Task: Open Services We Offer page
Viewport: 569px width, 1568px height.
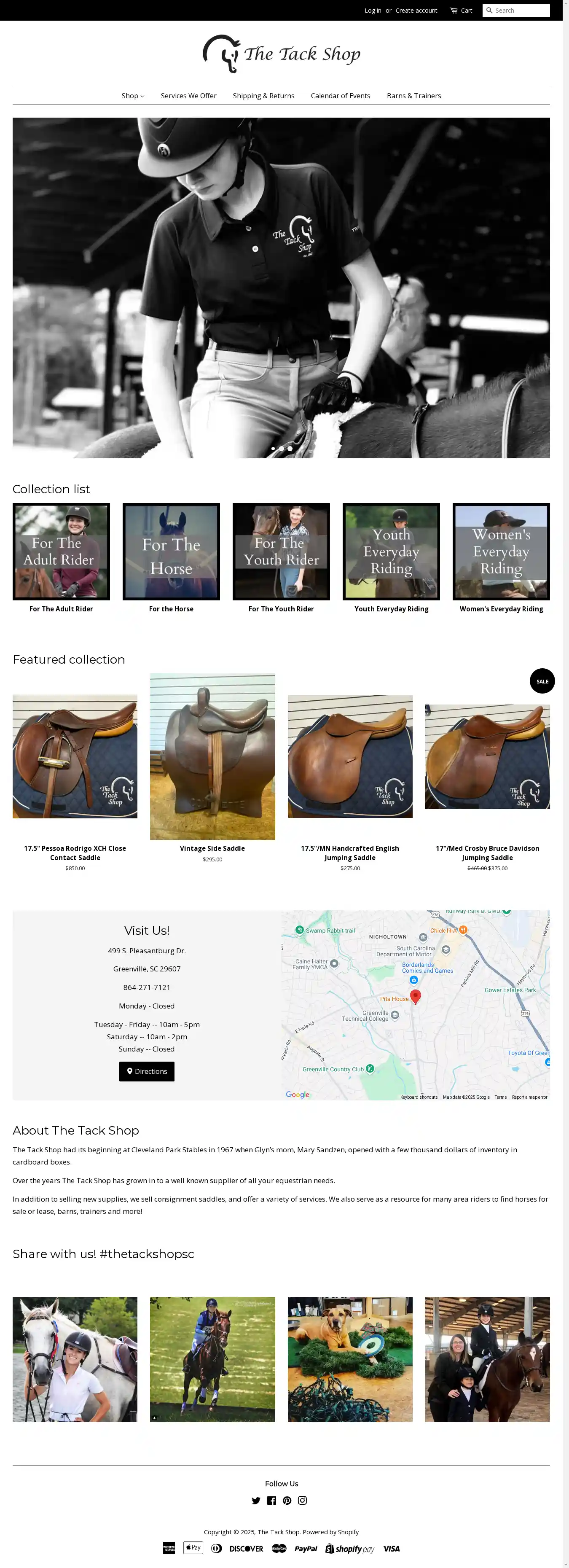Action: (188, 96)
